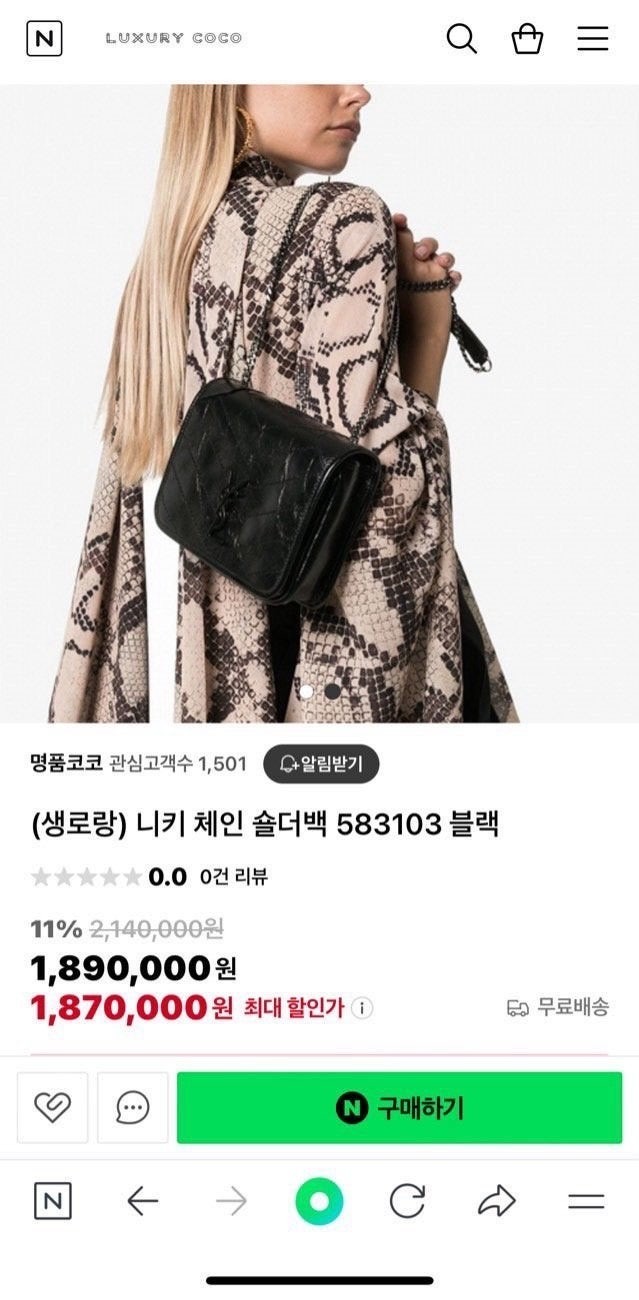Show info about 최대 할인가

(x=363, y=1008)
